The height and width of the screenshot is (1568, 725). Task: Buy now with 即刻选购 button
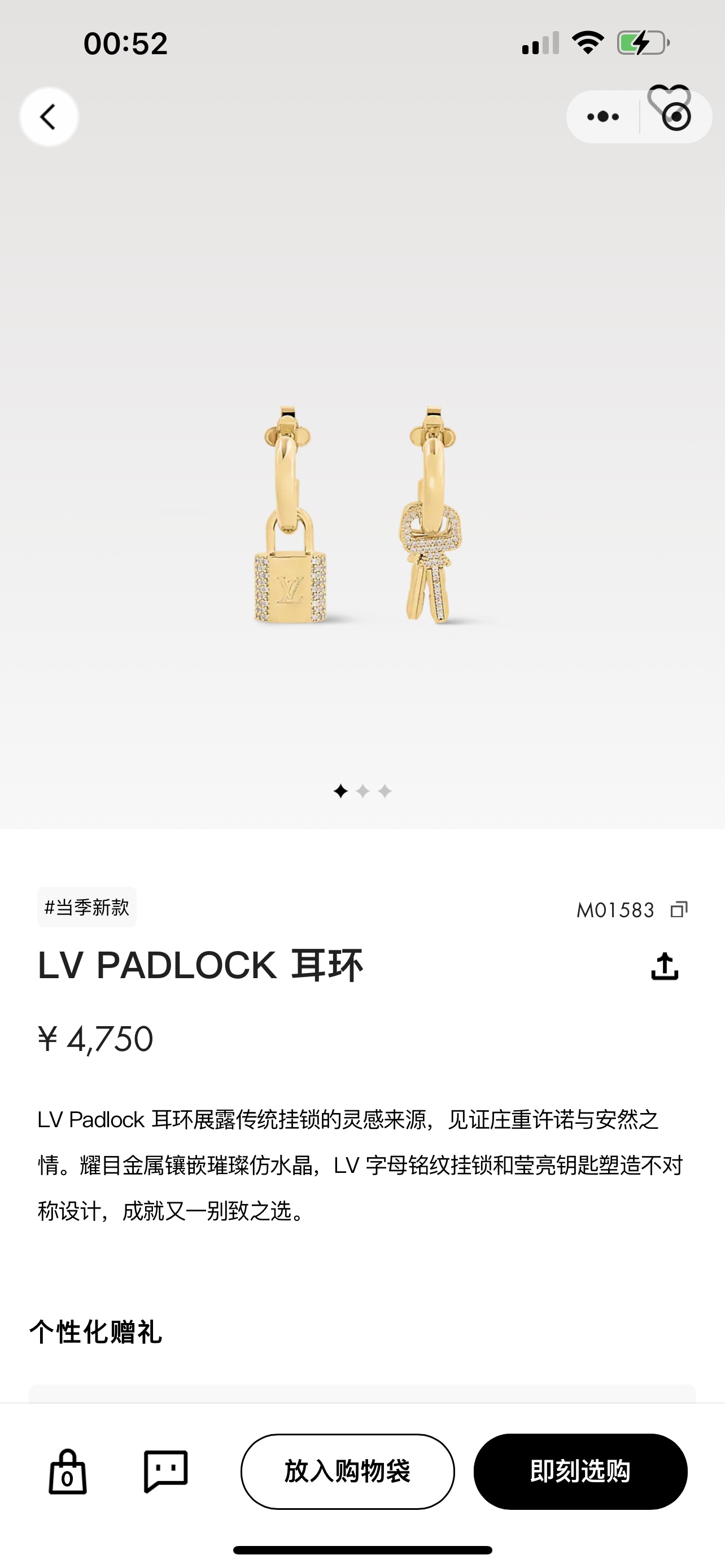(580, 1471)
